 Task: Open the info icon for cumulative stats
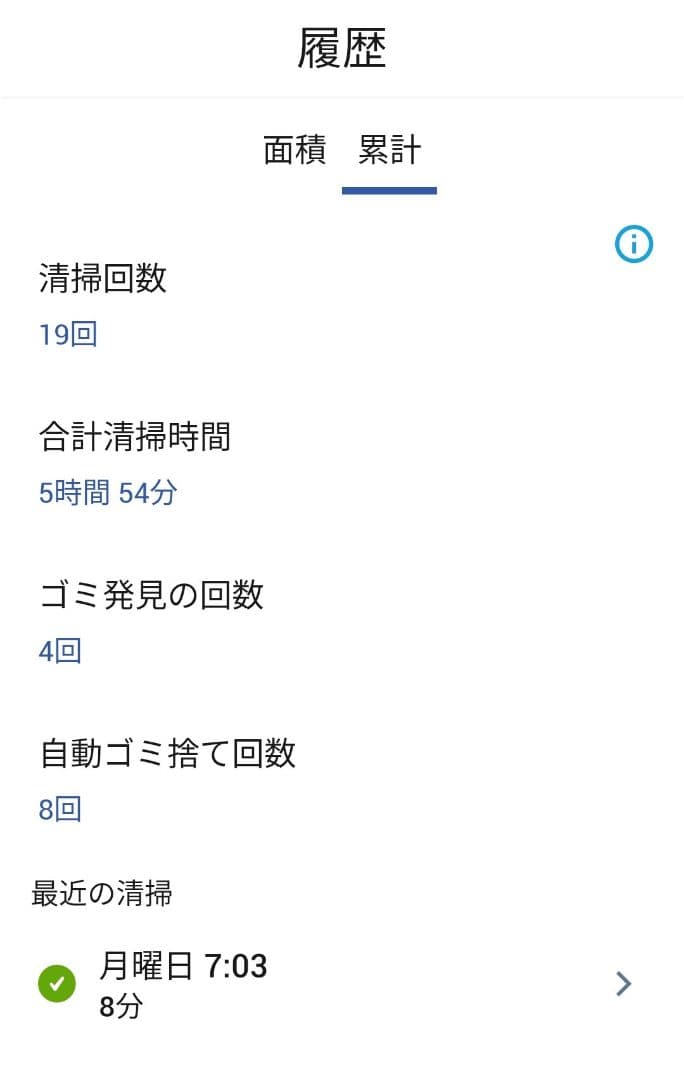click(634, 244)
